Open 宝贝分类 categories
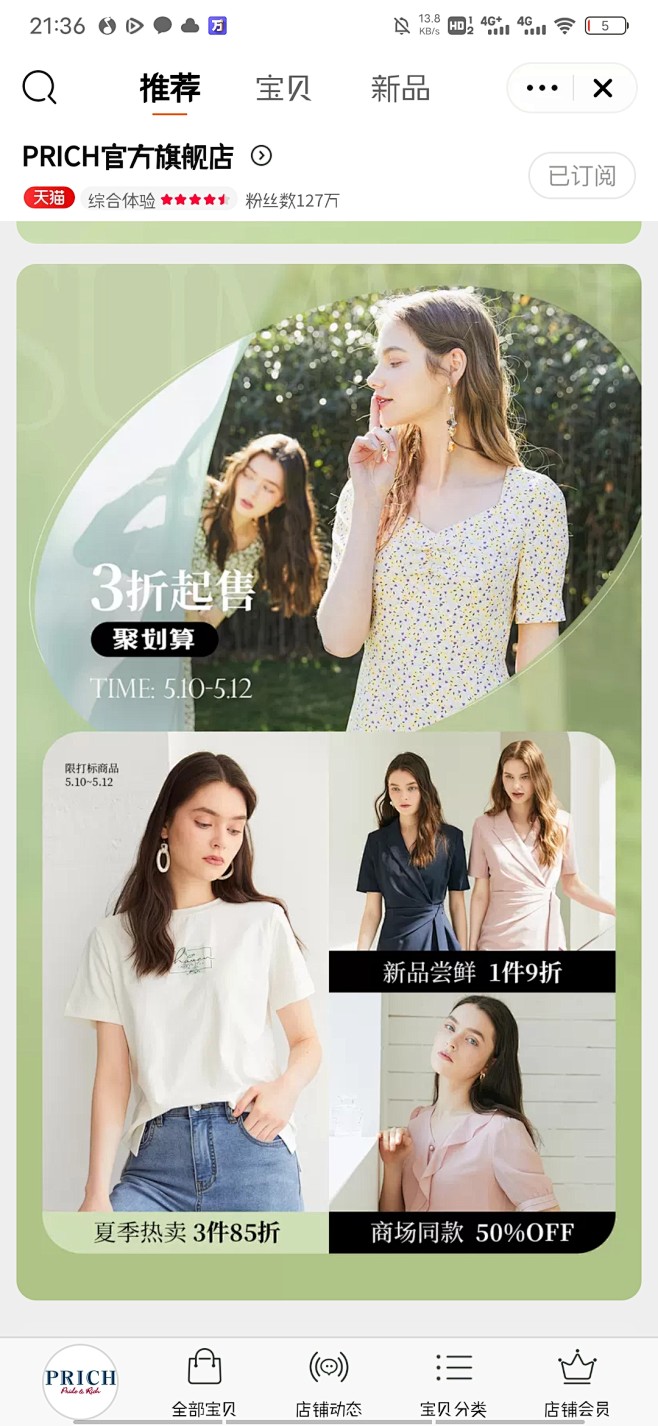The height and width of the screenshot is (1426, 658). 453,1382
